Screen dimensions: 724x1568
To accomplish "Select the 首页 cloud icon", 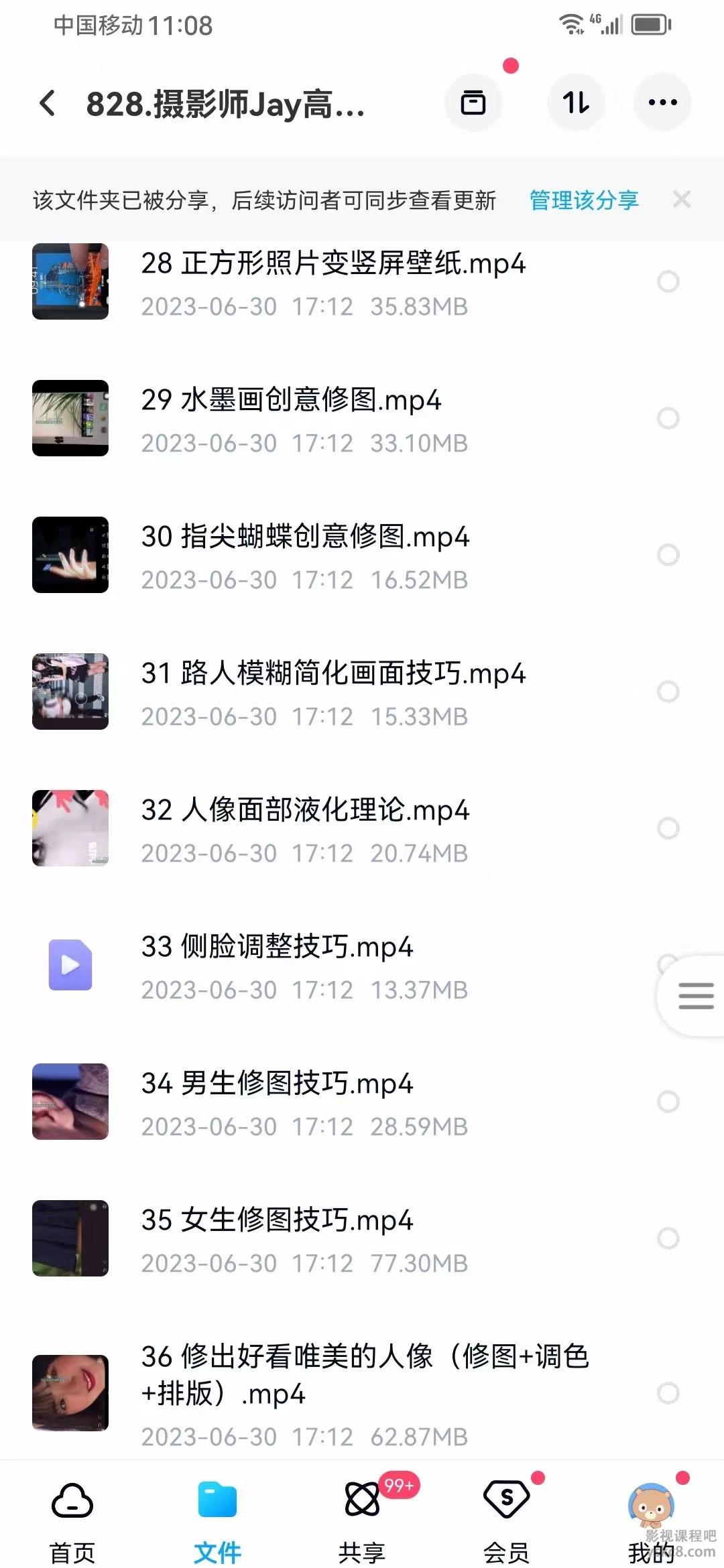I will pos(72,1494).
